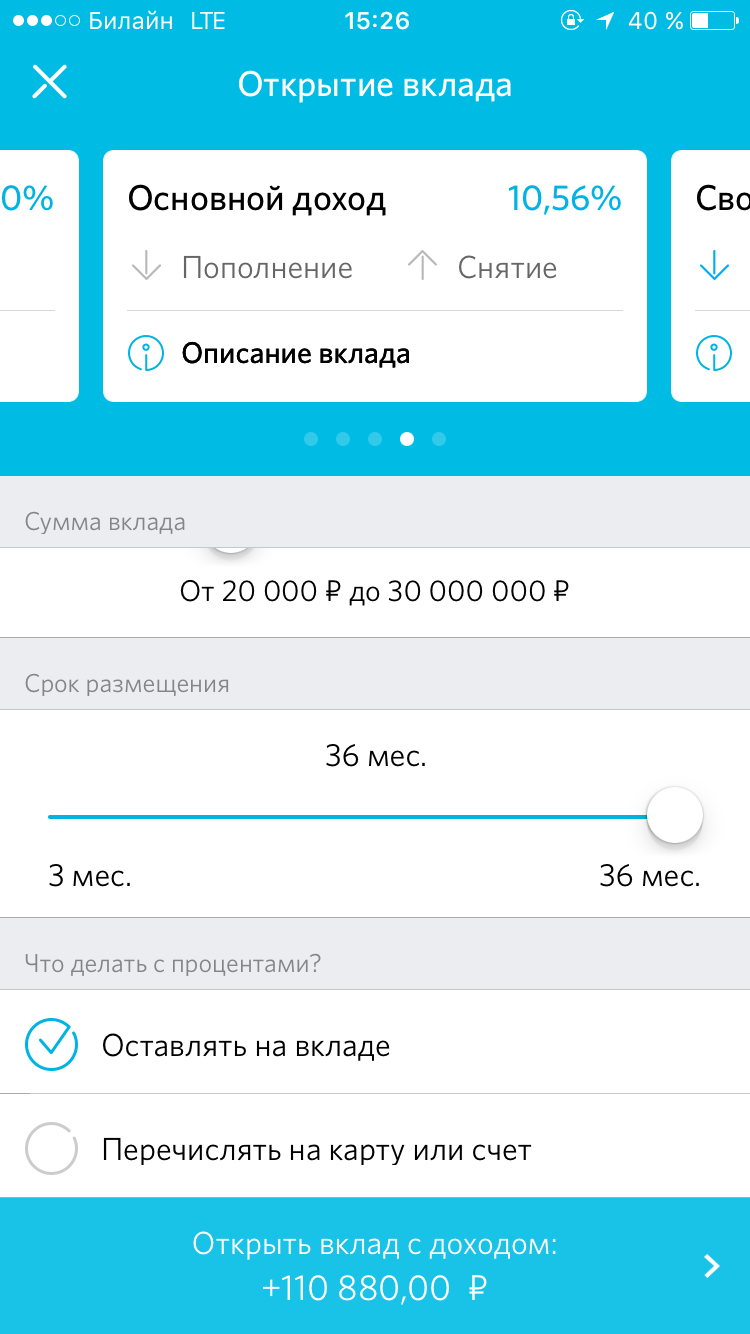The width and height of the screenshot is (750, 1334).
Task: Tap "Открыть вклад с доходом" button
Action: [x=375, y=1265]
